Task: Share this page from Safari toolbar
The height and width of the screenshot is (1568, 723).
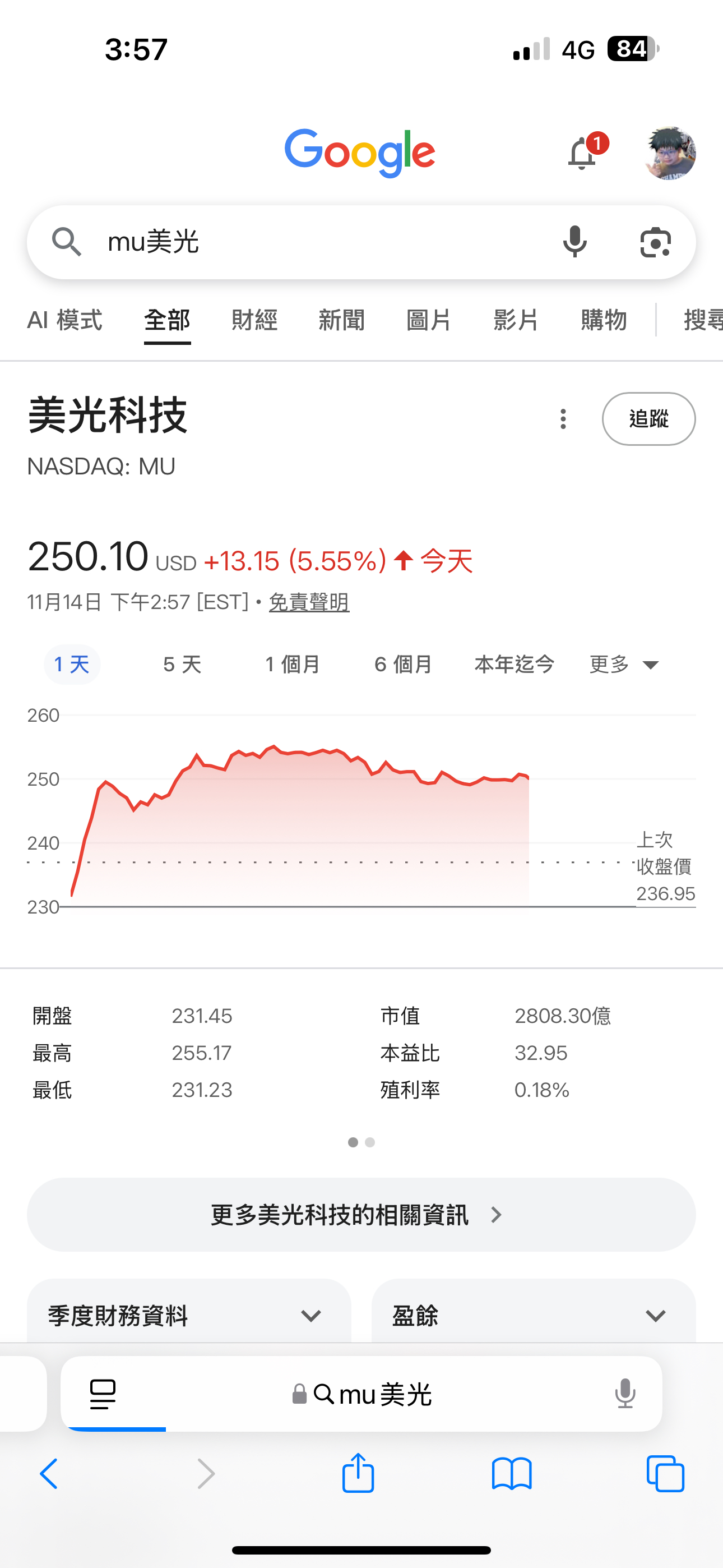Action: 358,1473
